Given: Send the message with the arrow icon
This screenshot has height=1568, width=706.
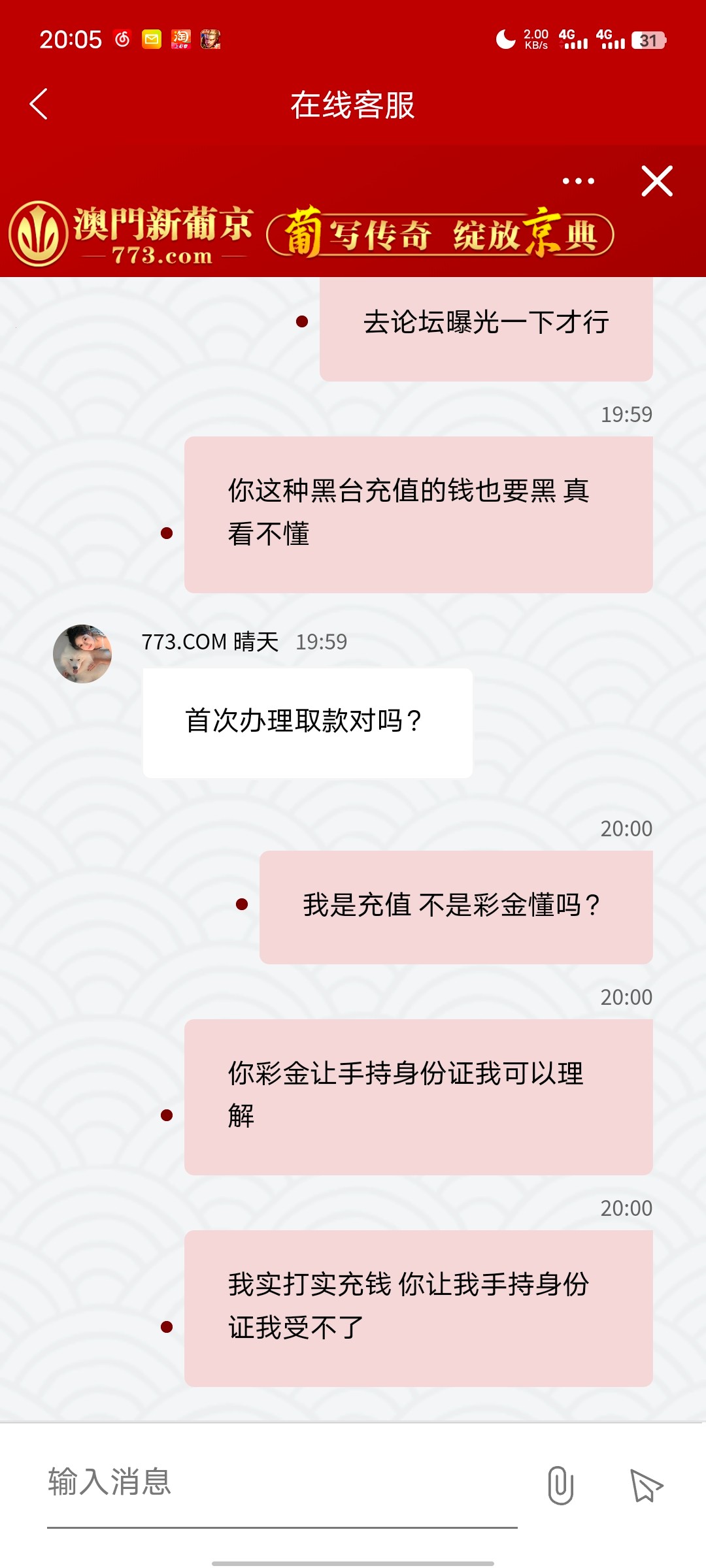Looking at the screenshot, I should [x=646, y=1485].
